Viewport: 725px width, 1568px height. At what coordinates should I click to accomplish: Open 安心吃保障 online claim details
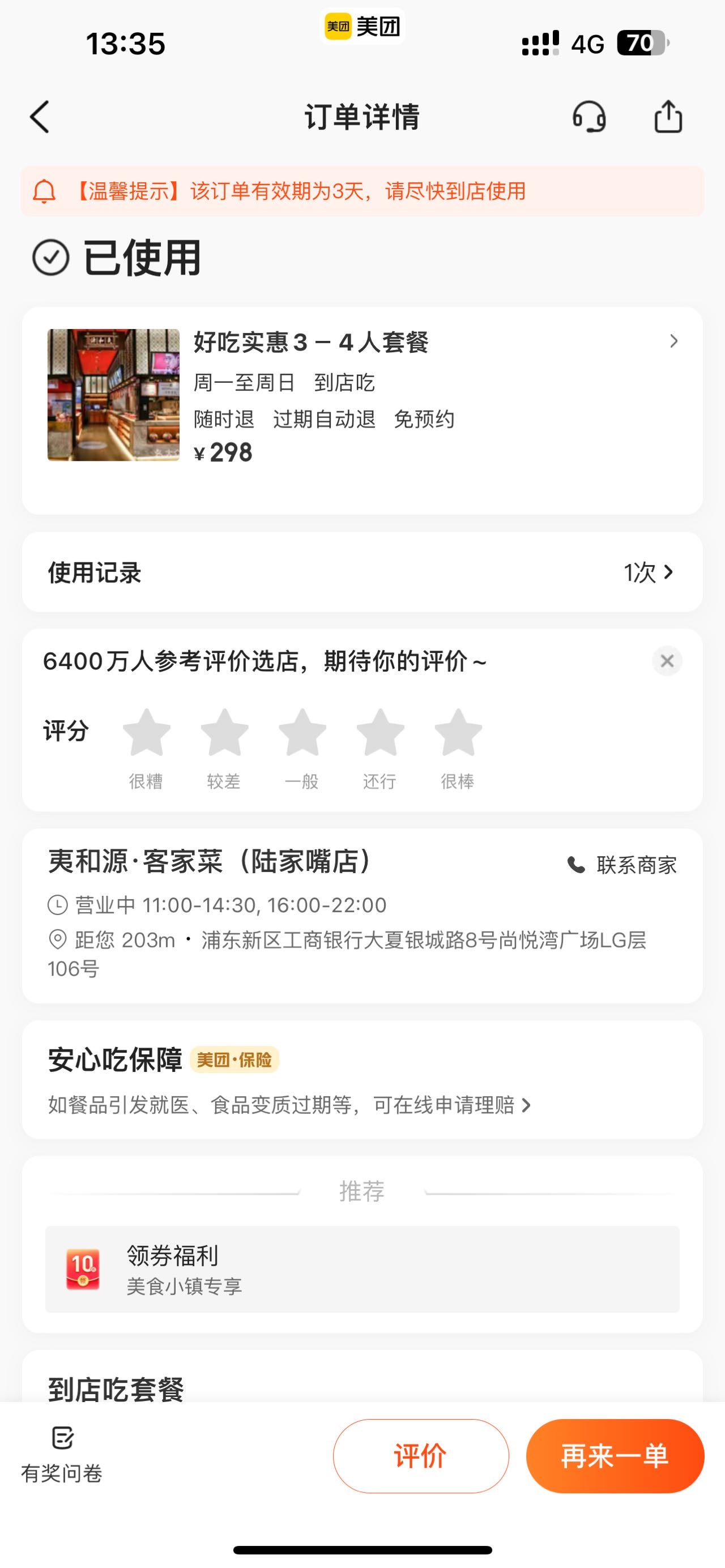pos(290,1105)
